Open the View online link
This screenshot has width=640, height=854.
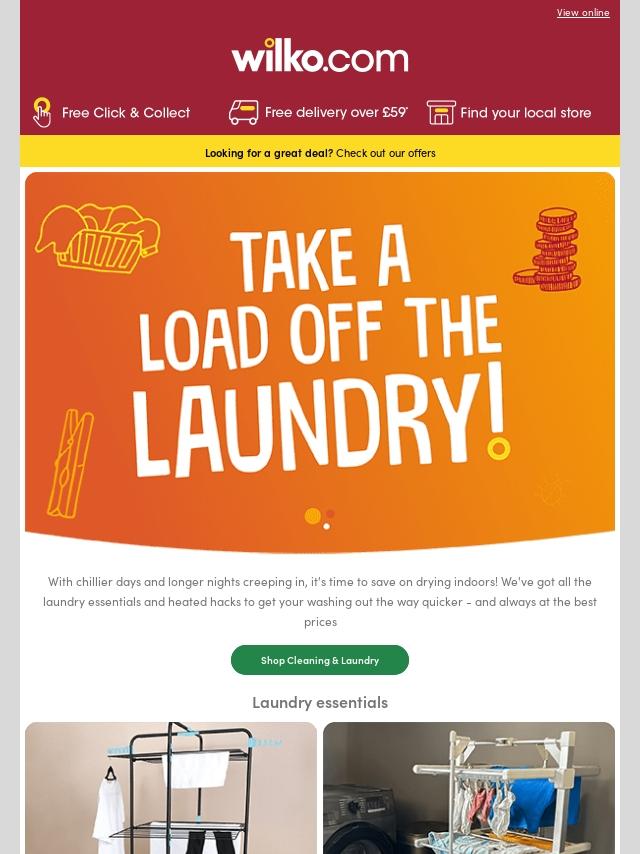tap(582, 13)
